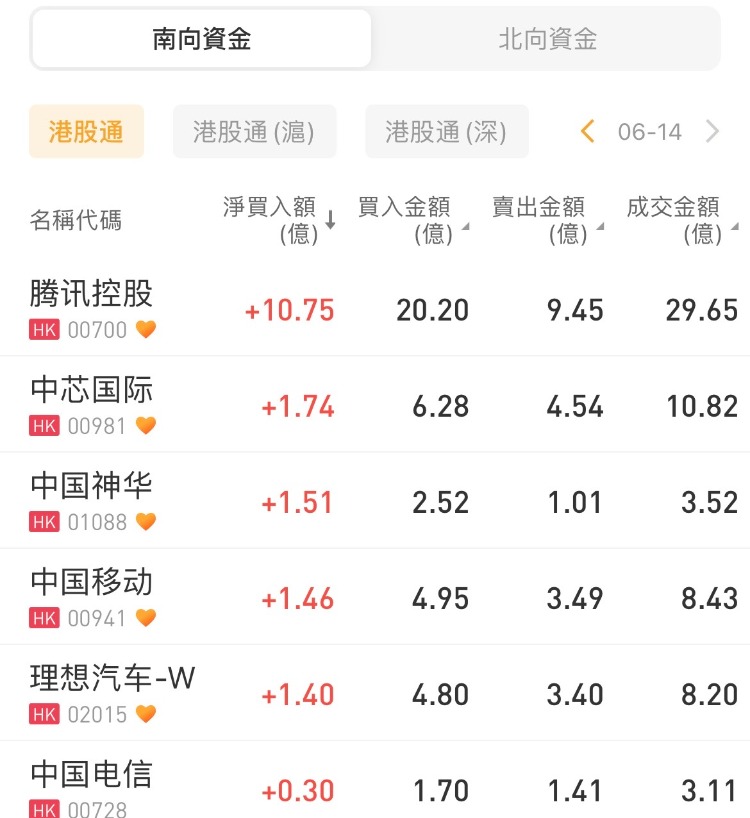This screenshot has height=818, width=750.
Task: Go to the next date after 06-14
Action: [x=713, y=132]
